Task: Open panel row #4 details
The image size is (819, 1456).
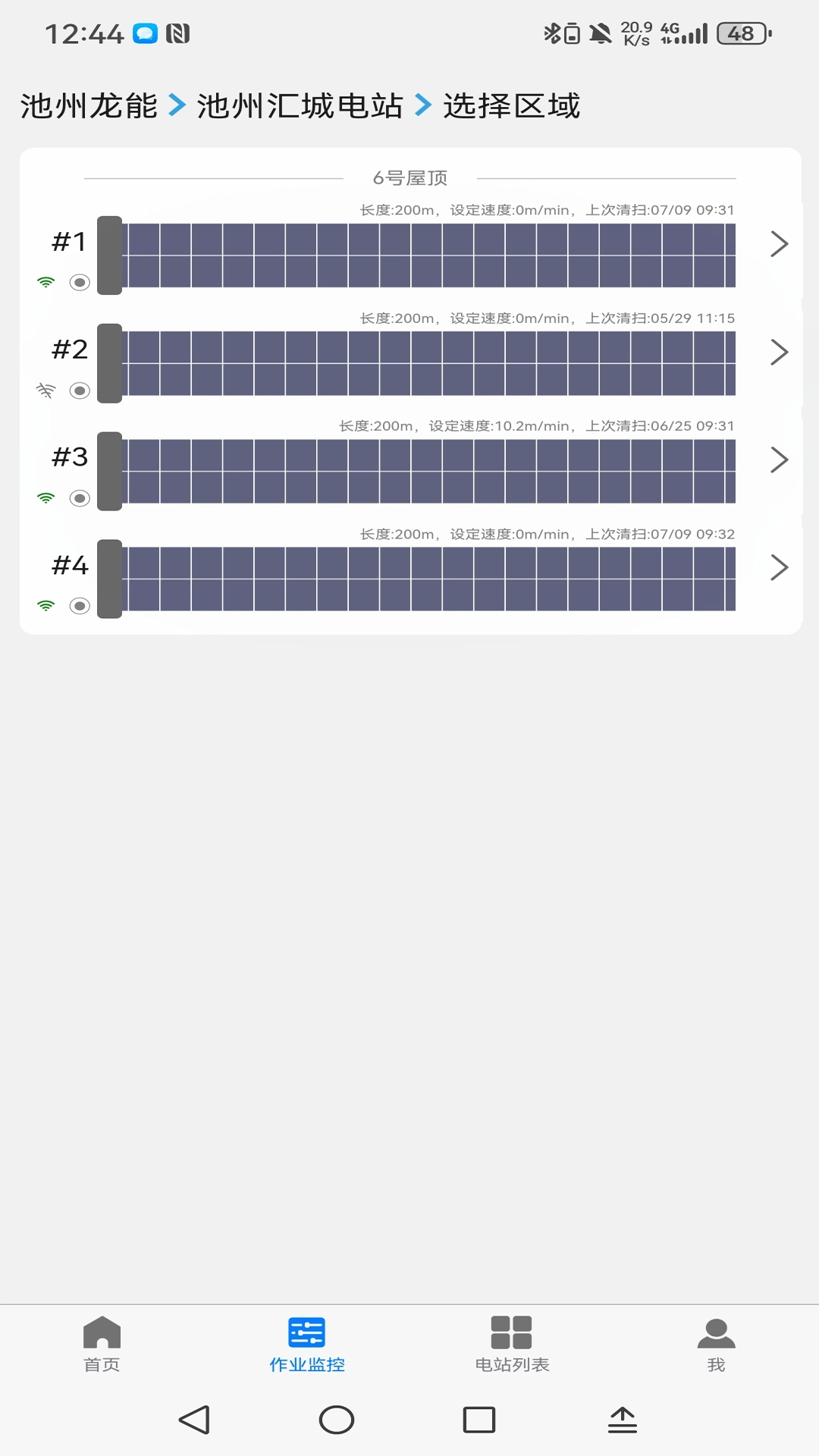Action: coord(779,567)
